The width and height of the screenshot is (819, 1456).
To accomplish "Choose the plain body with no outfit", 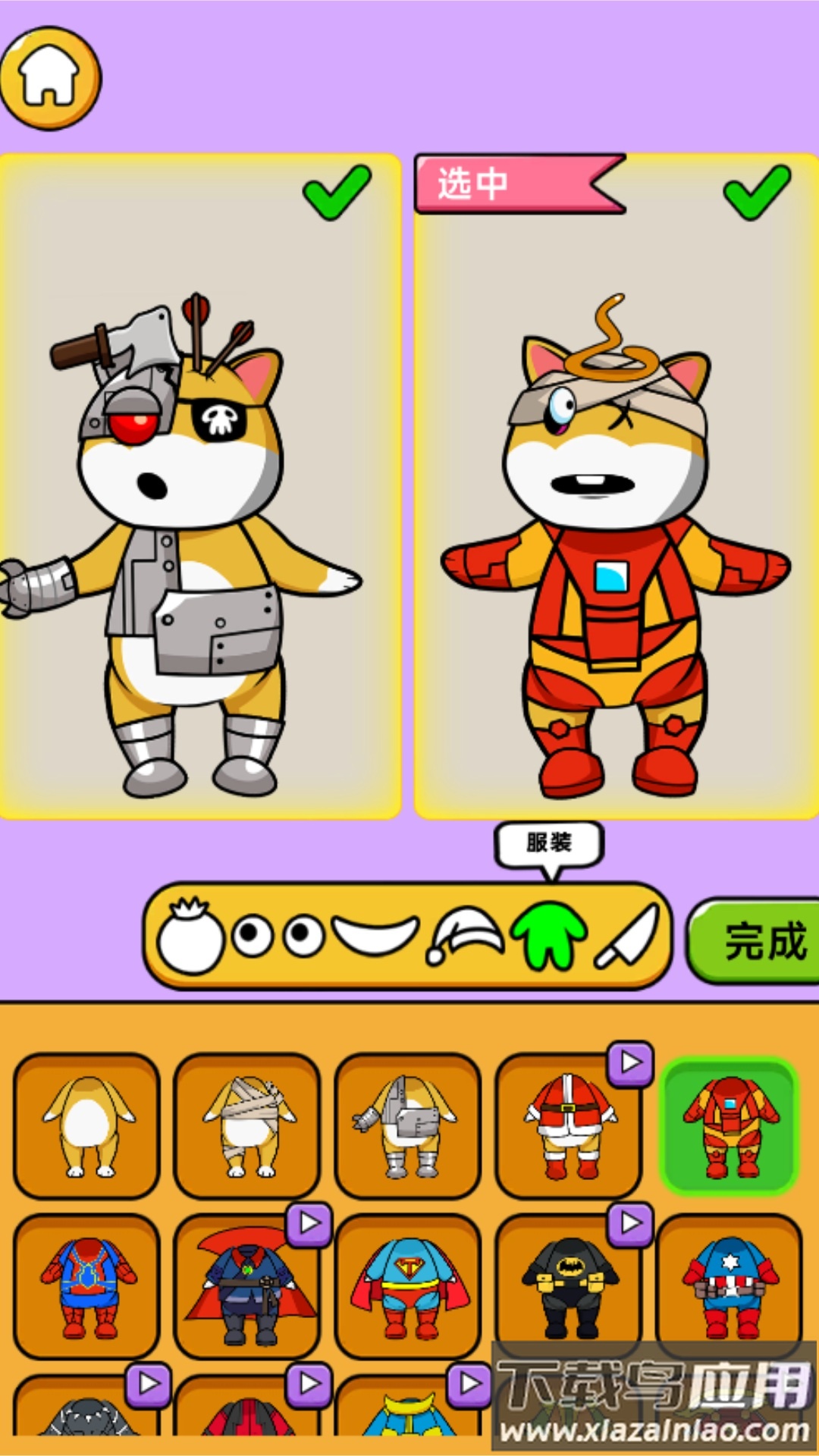I will (x=87, y=1126).
